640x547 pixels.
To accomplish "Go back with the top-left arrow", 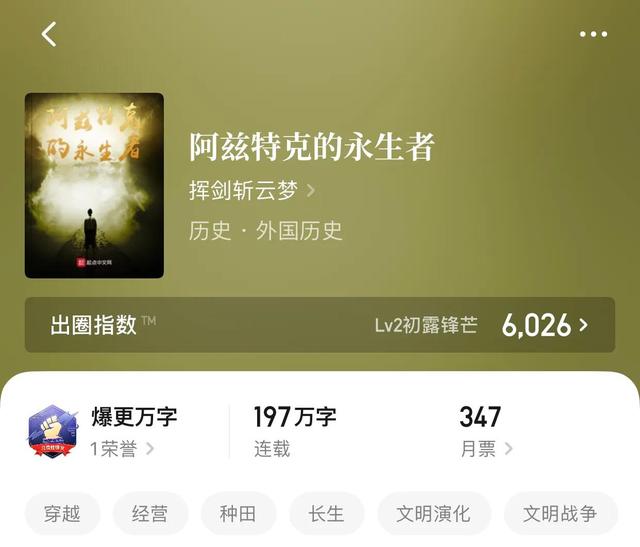I will click(x=49, y=34).
